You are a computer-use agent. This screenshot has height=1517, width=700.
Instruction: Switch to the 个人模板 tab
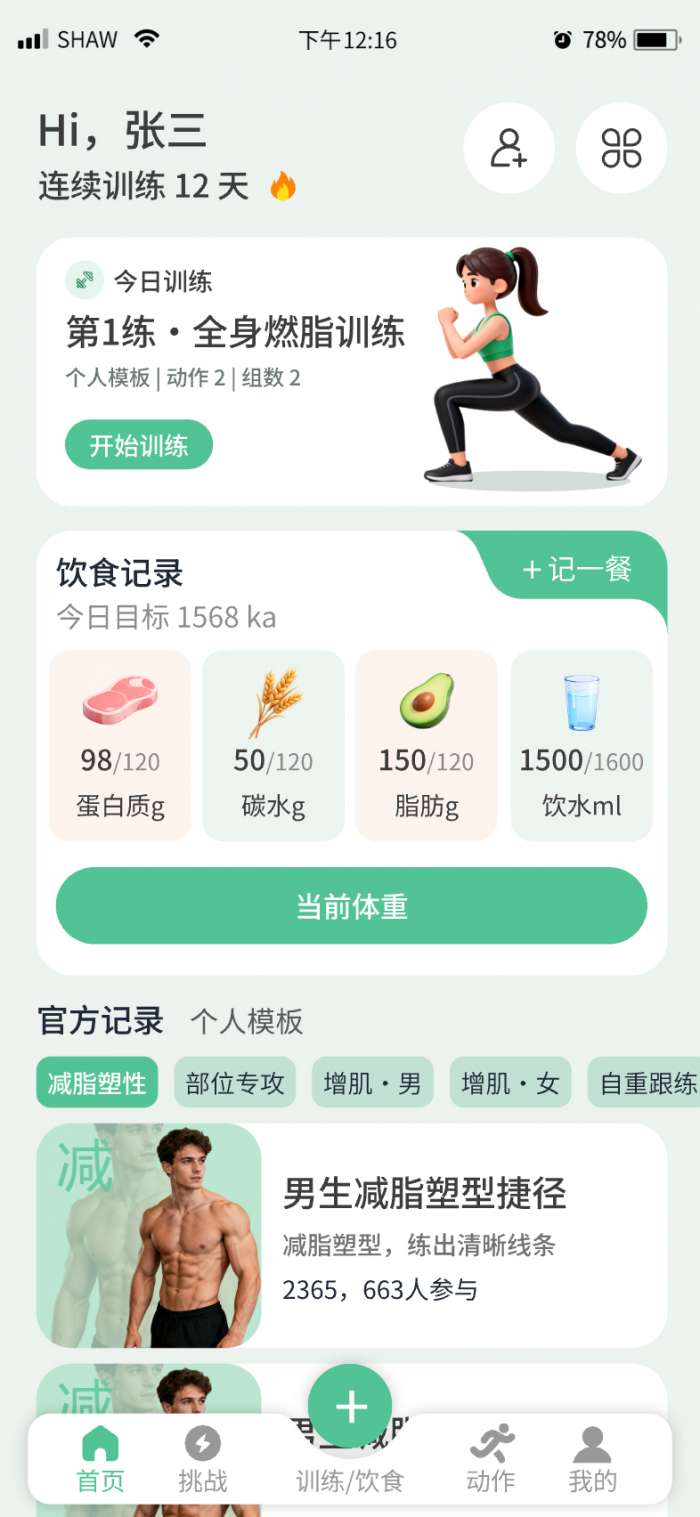[246, 1021]
